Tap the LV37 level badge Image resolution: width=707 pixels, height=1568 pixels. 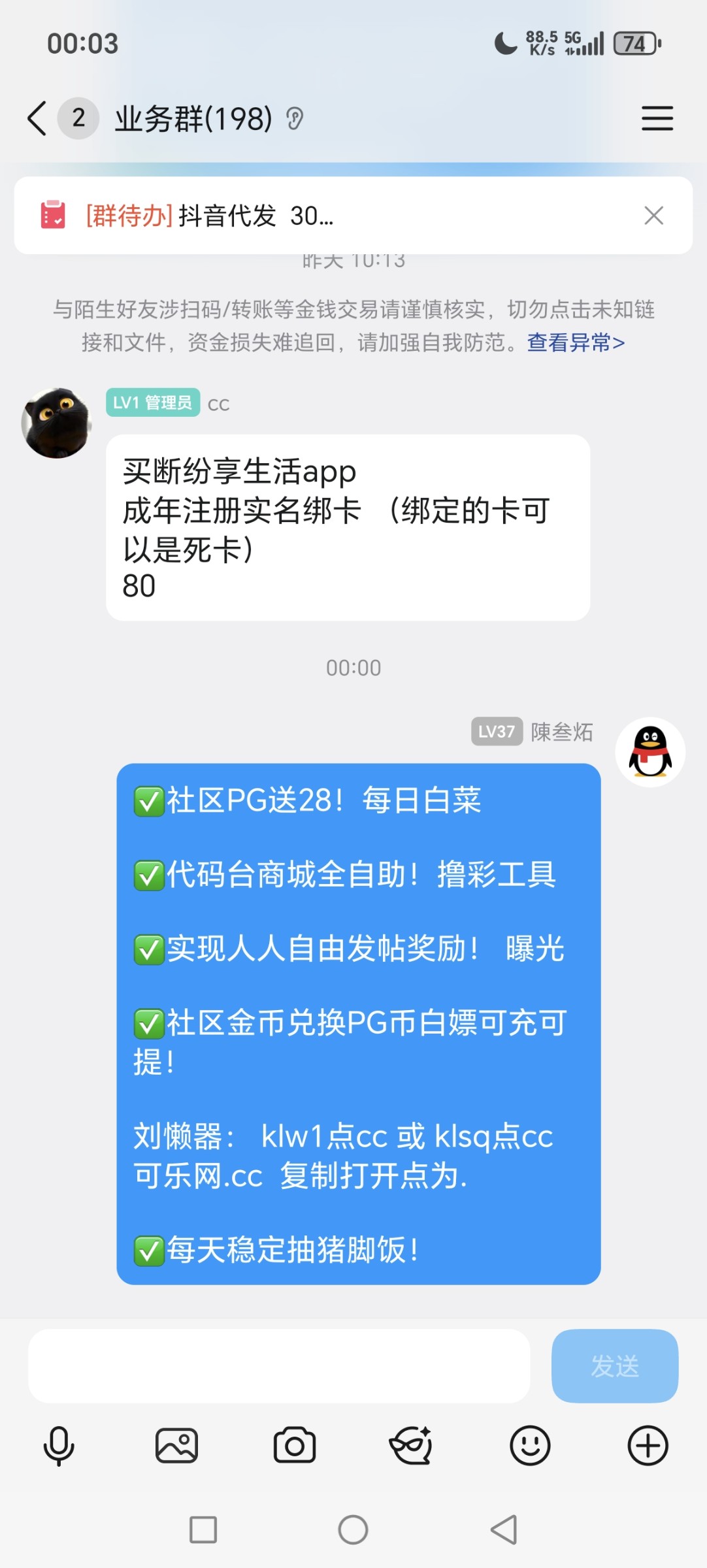point(495,734)
